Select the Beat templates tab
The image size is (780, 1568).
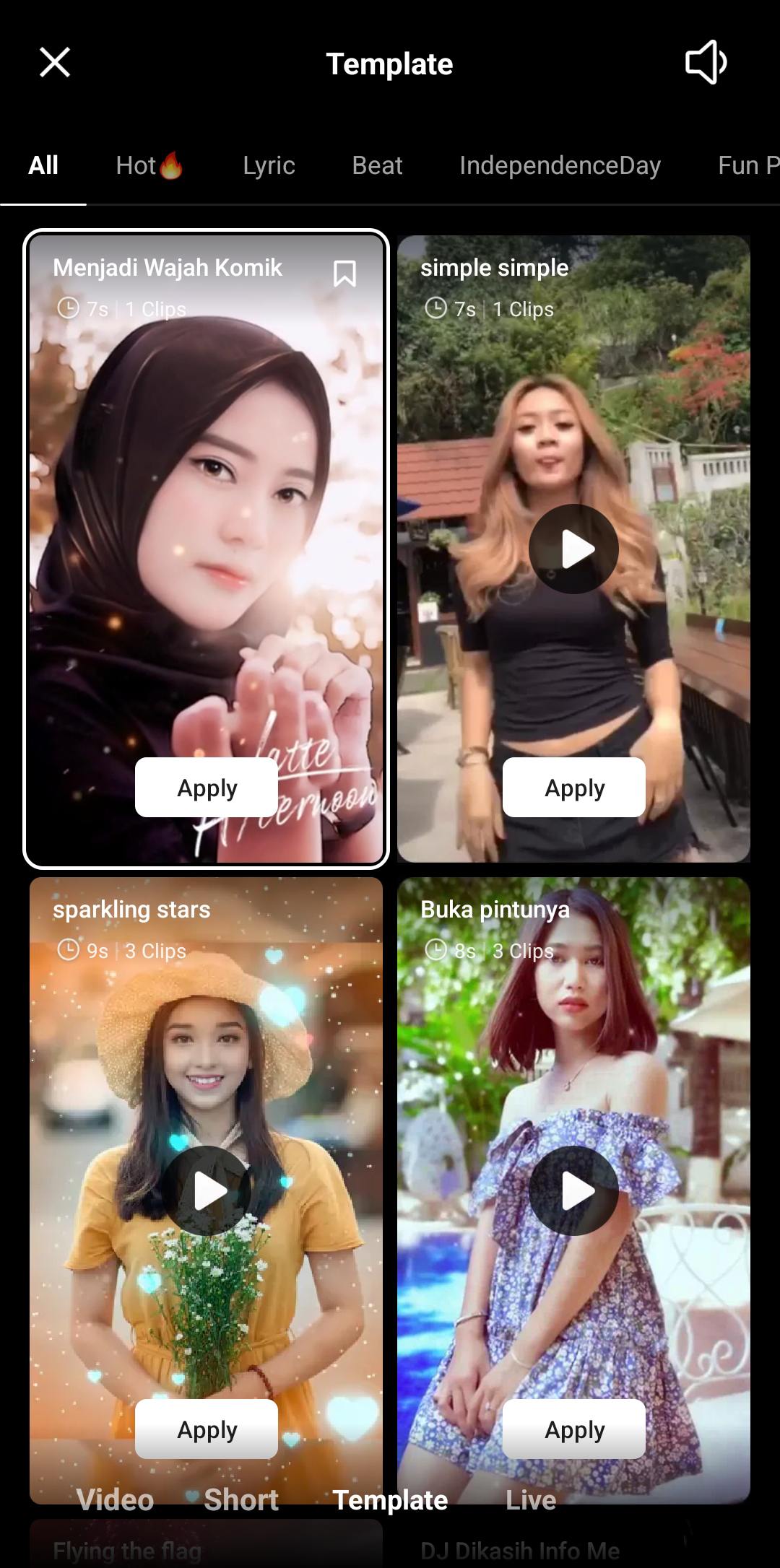click(x=377, y=165)
